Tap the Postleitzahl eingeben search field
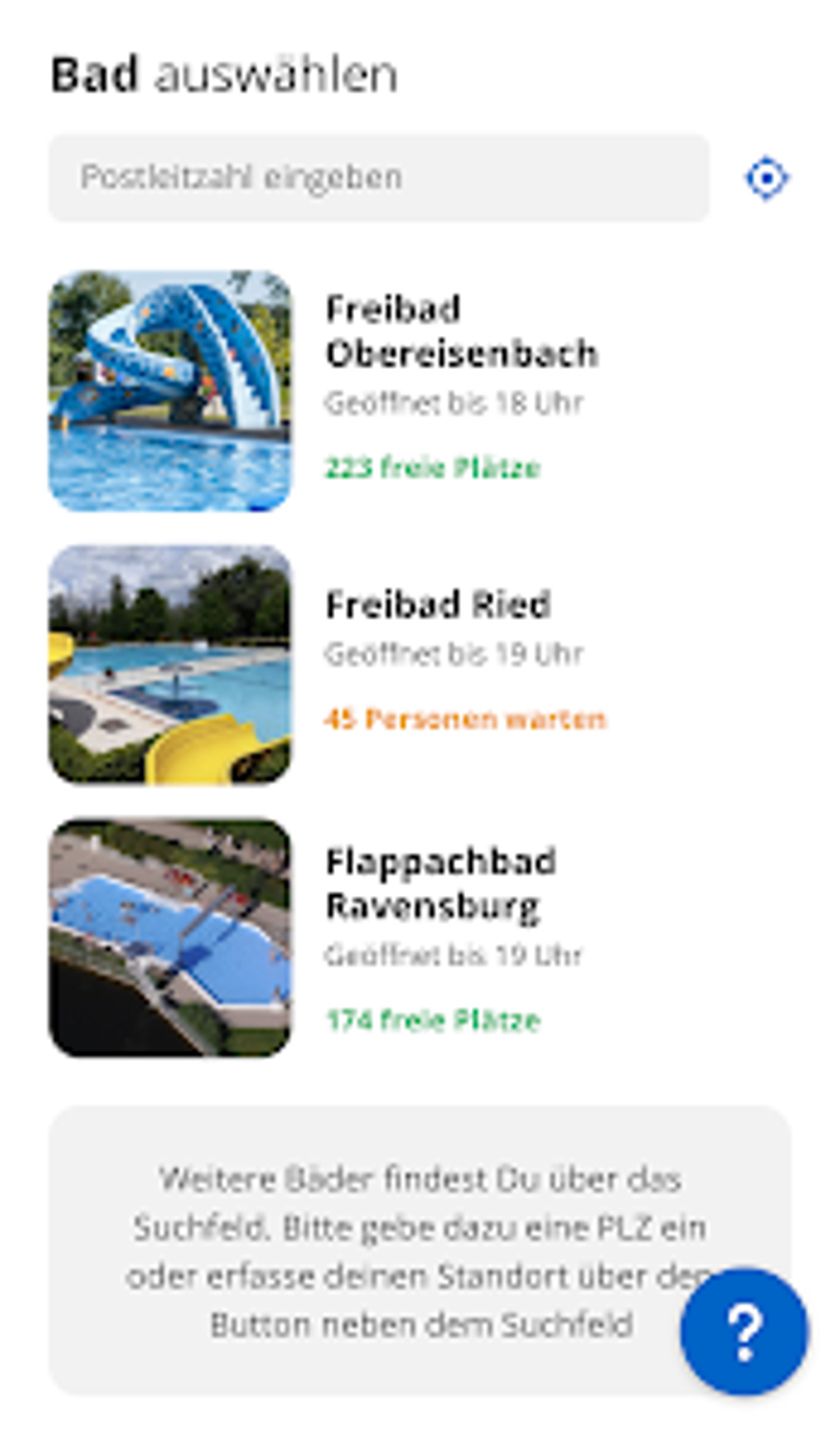The image size is (840, 1429). pos(379,178)
